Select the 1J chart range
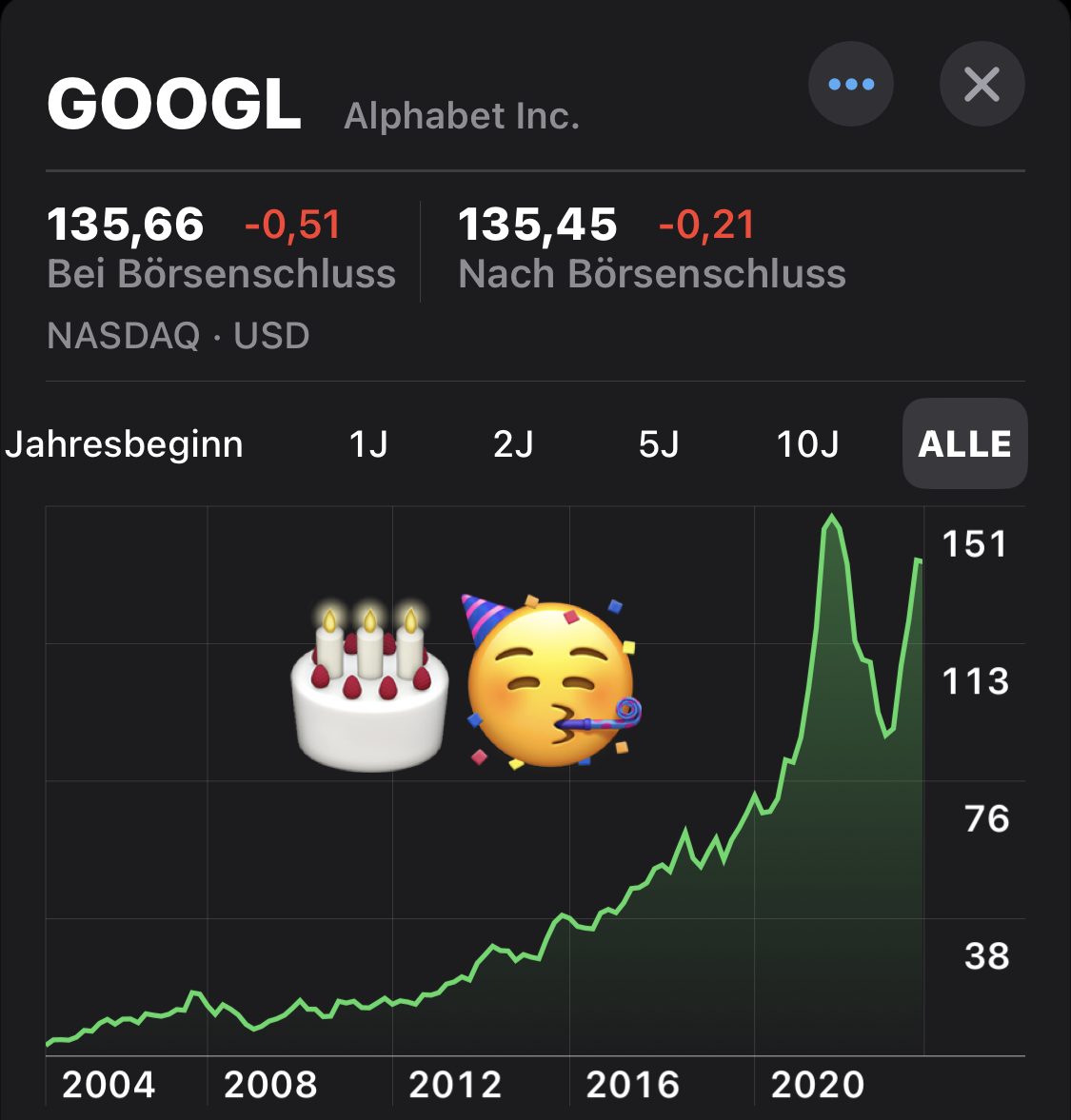1071x1120 pixels. (x=368, y=444)
